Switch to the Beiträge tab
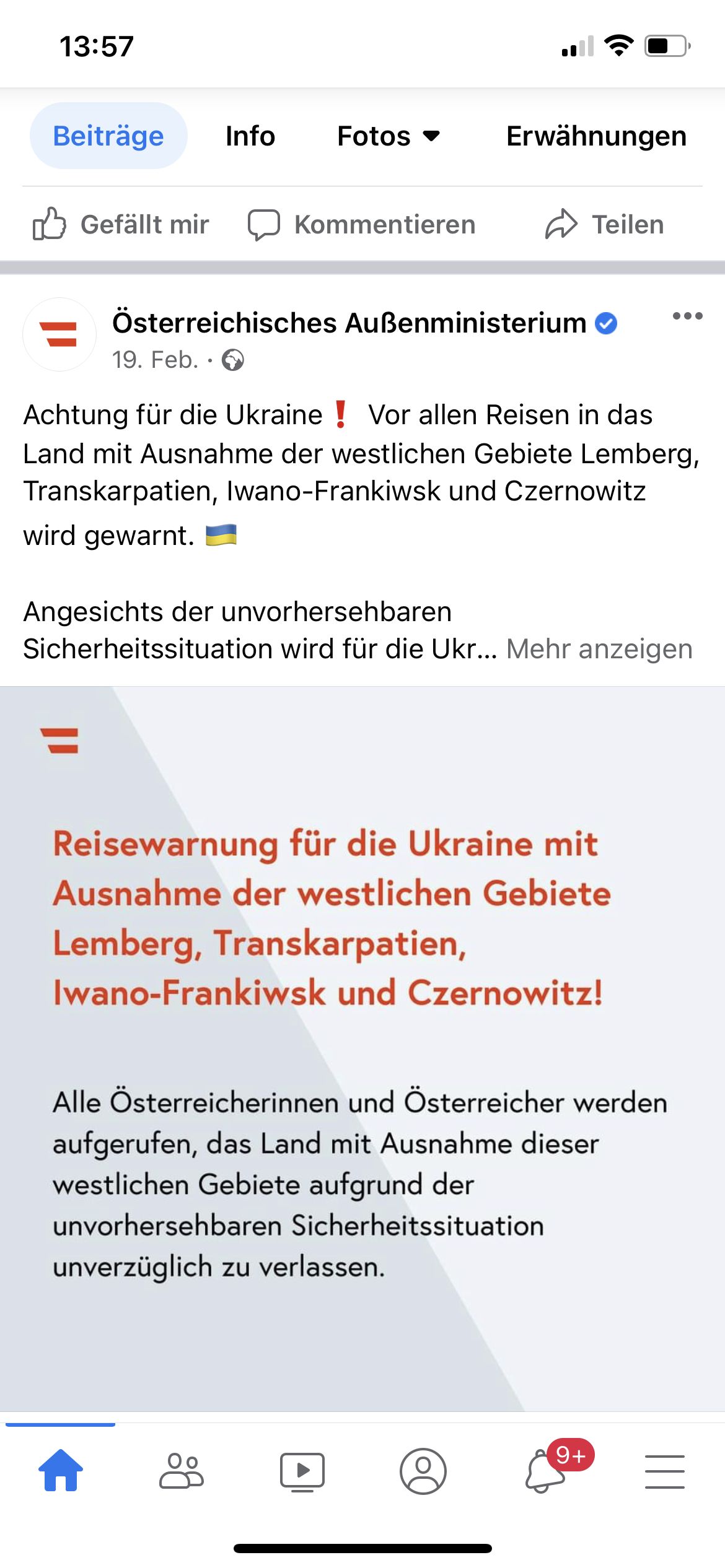This screenshot has width=725, height=1568. point(108,136)
